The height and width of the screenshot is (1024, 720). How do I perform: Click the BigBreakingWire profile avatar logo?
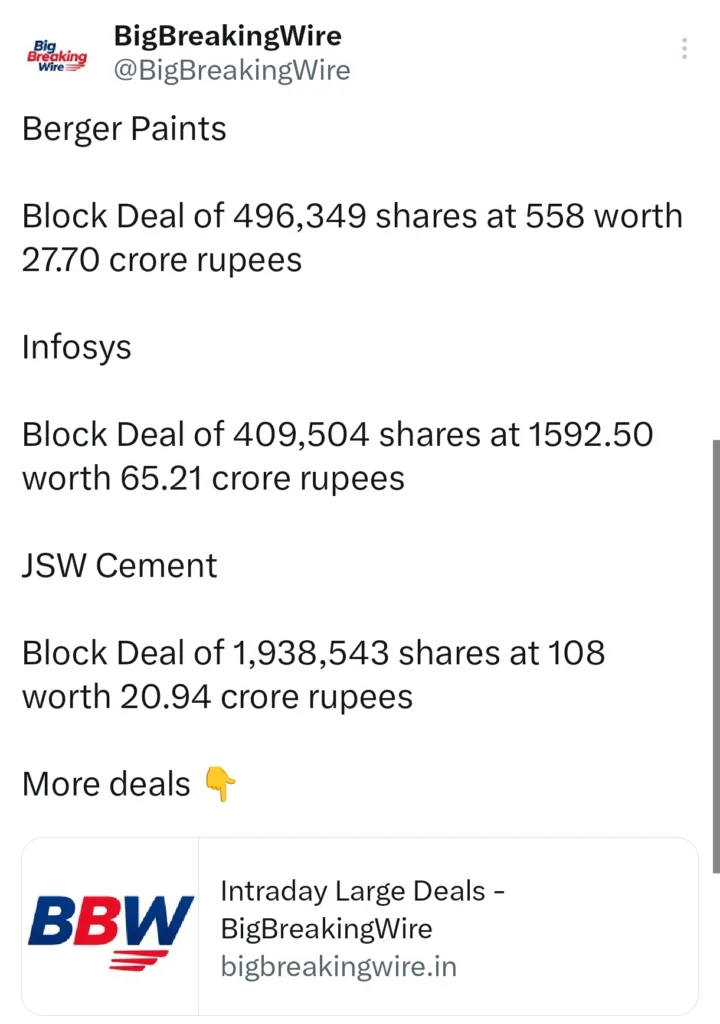58,56
